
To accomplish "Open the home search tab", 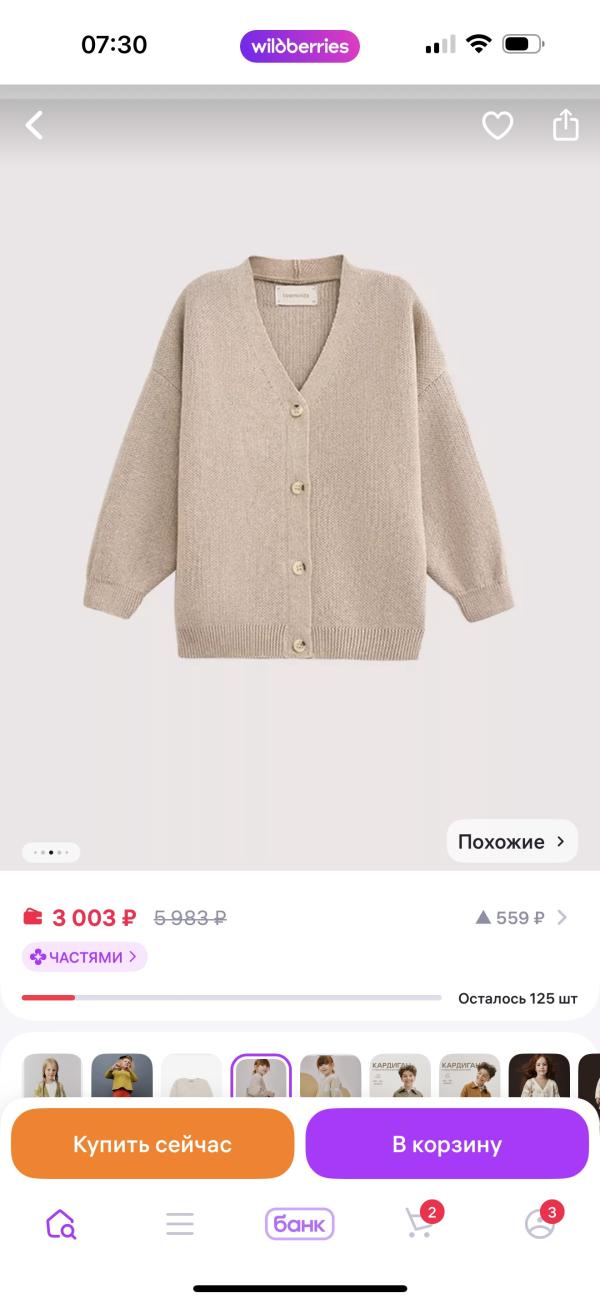I will 61,1223.
